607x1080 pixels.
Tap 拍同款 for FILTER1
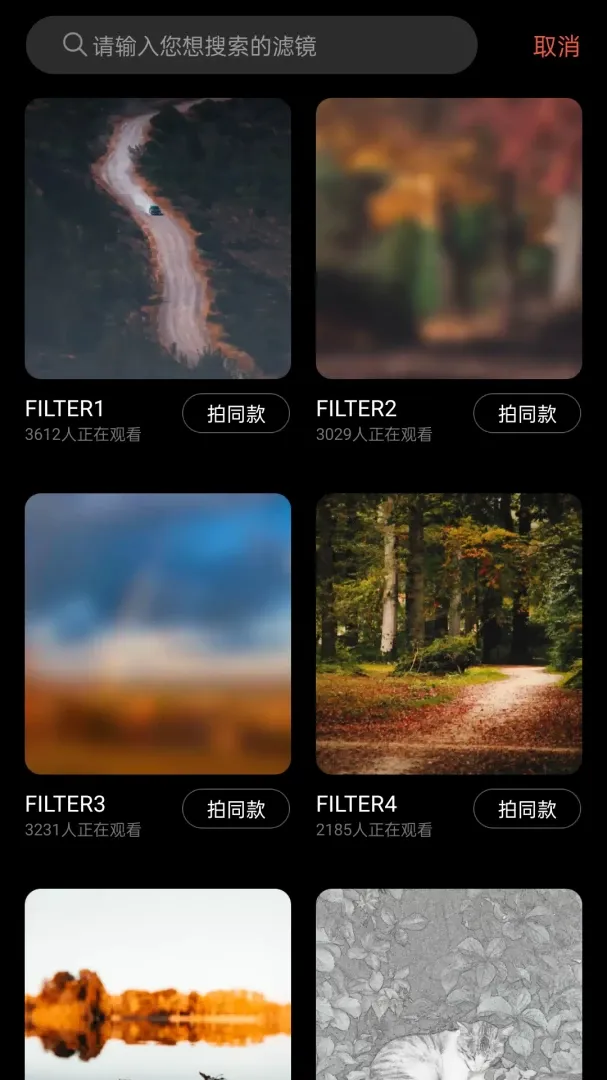236,413
